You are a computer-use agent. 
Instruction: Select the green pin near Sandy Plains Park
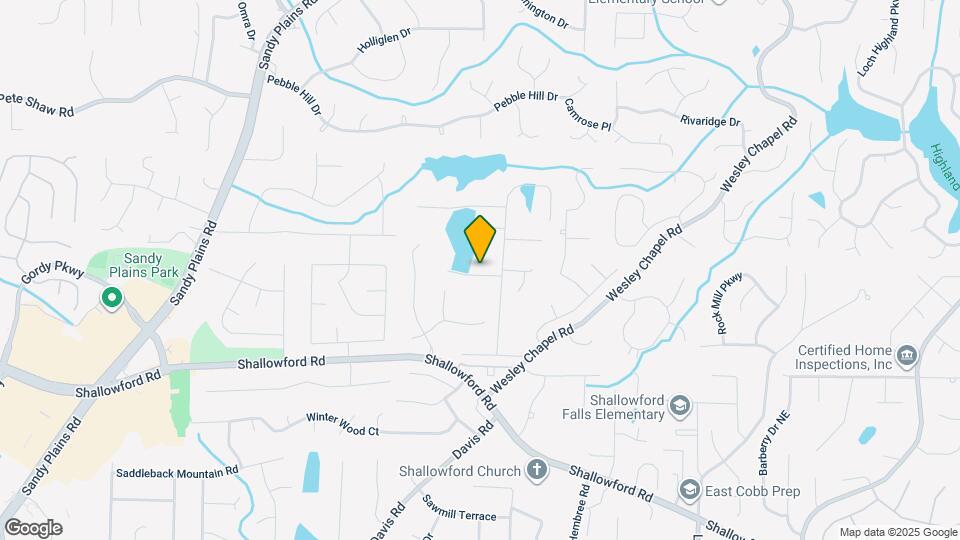click(x=111, y=298)
